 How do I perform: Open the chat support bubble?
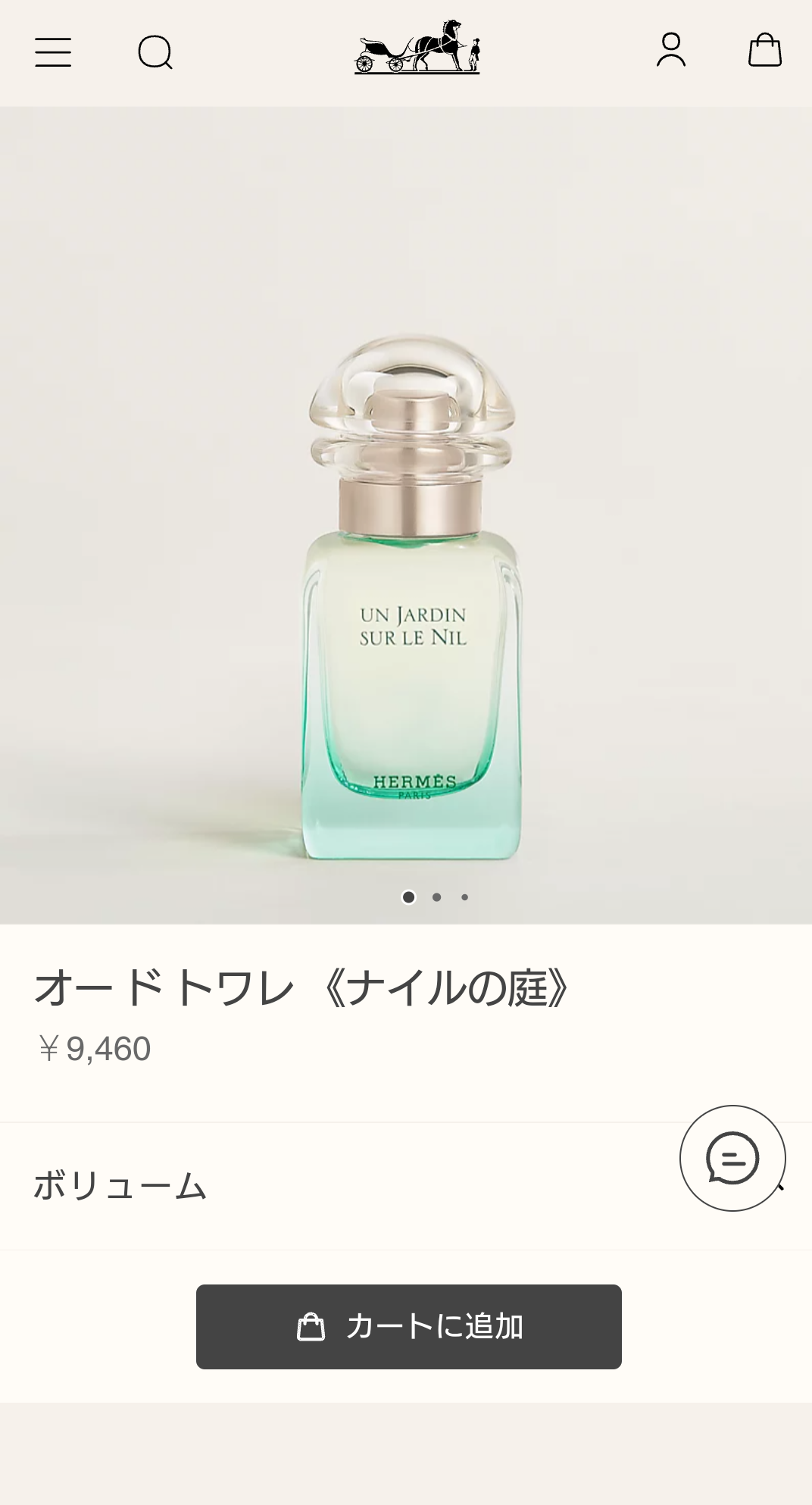tap(732, 1158)
